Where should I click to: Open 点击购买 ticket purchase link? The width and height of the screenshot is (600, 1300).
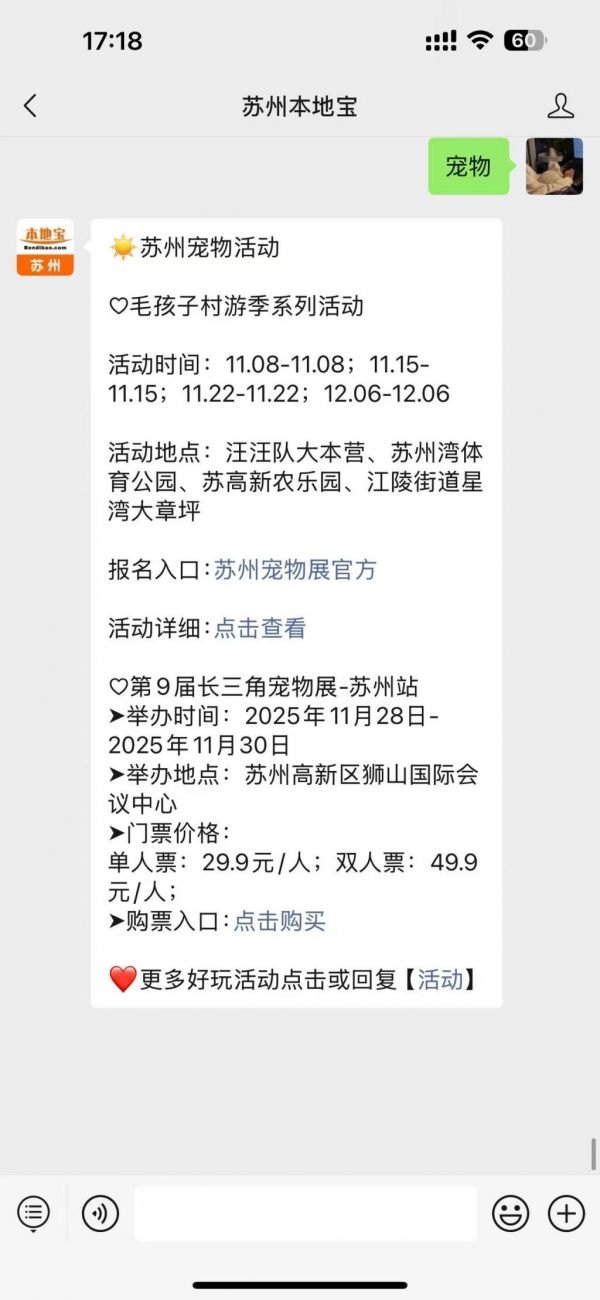[280, 921]
